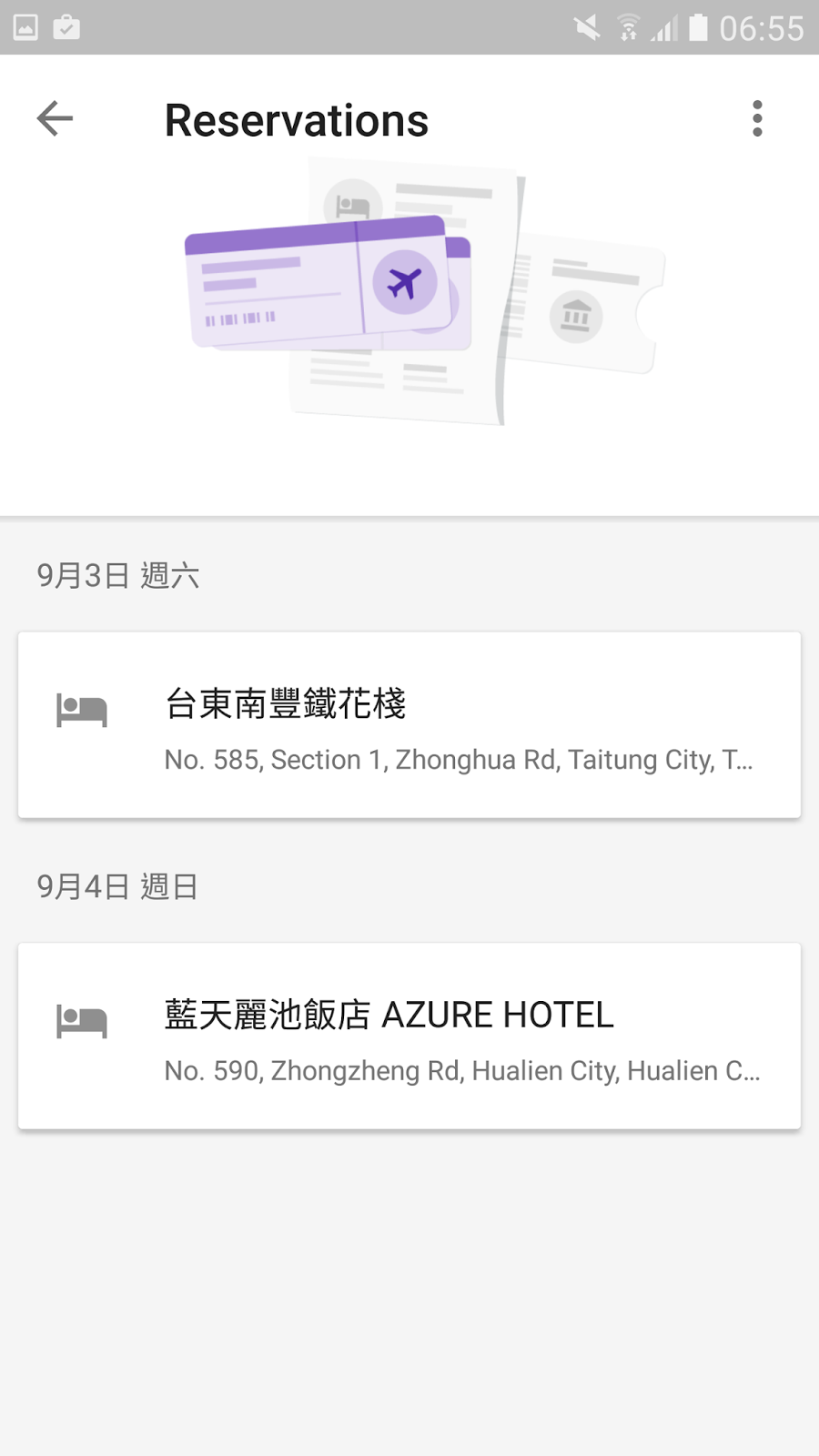Open the 台東南豐鐵花棧 reservation card
819x1456 pixels.
[x=409, y=725]
